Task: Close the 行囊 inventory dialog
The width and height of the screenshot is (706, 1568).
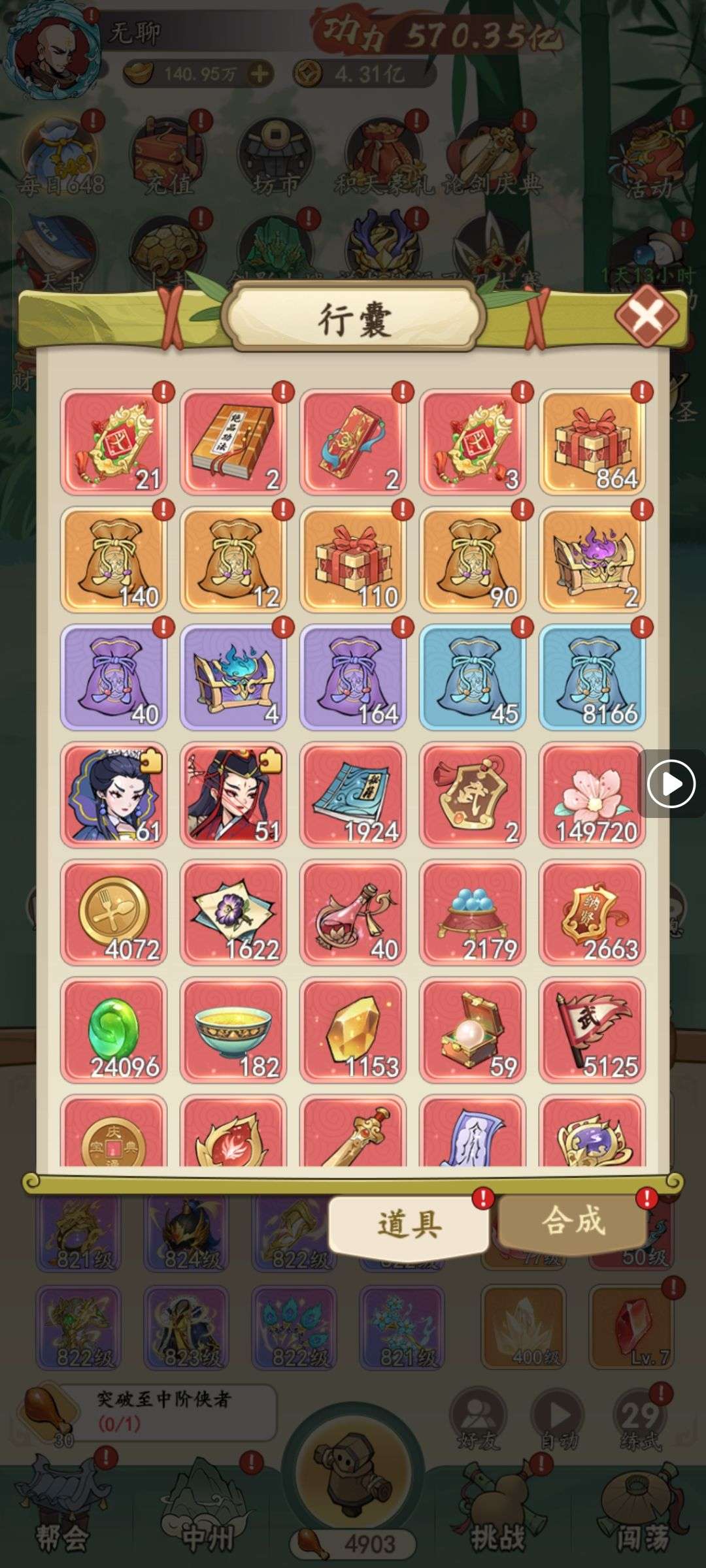Action: coord(647,316)
